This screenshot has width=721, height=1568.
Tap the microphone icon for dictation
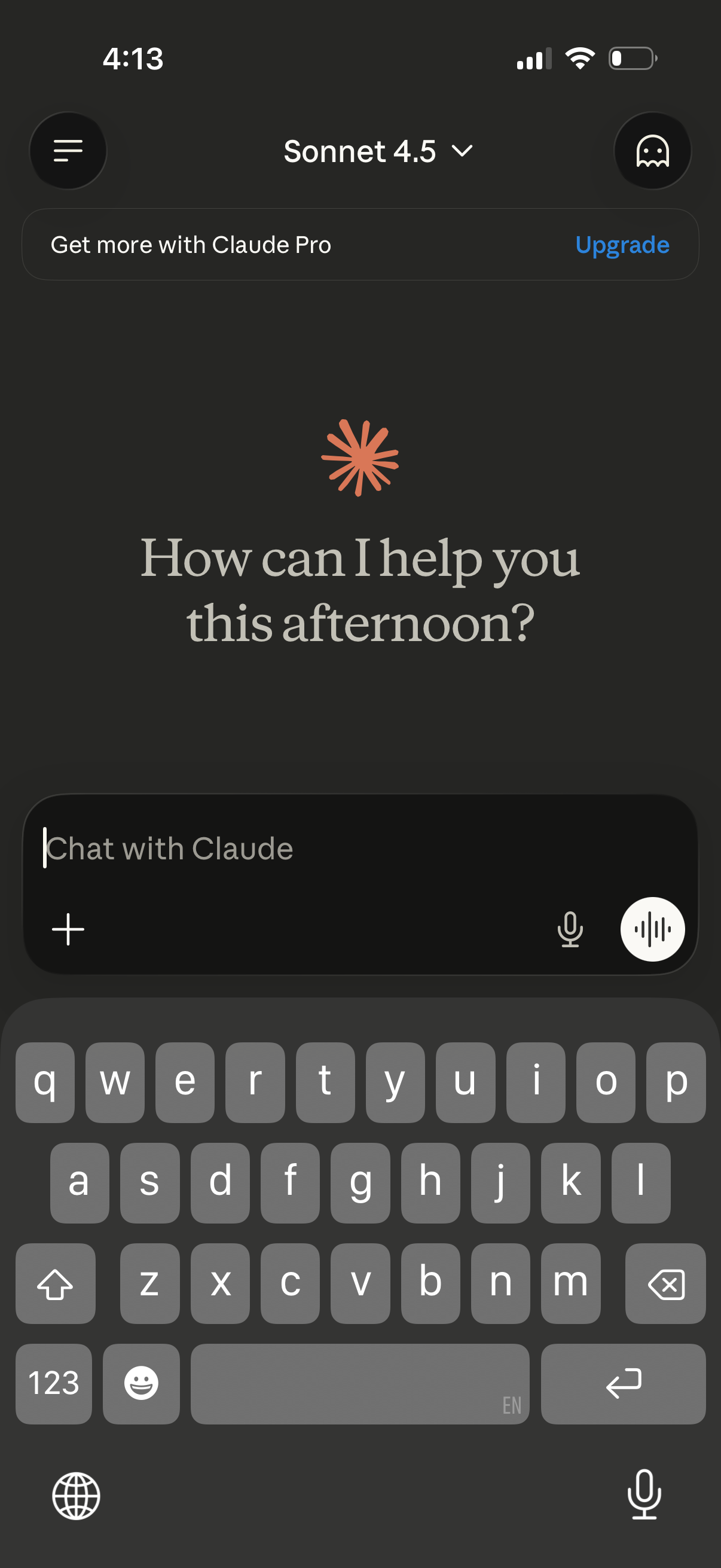(571, 929)
